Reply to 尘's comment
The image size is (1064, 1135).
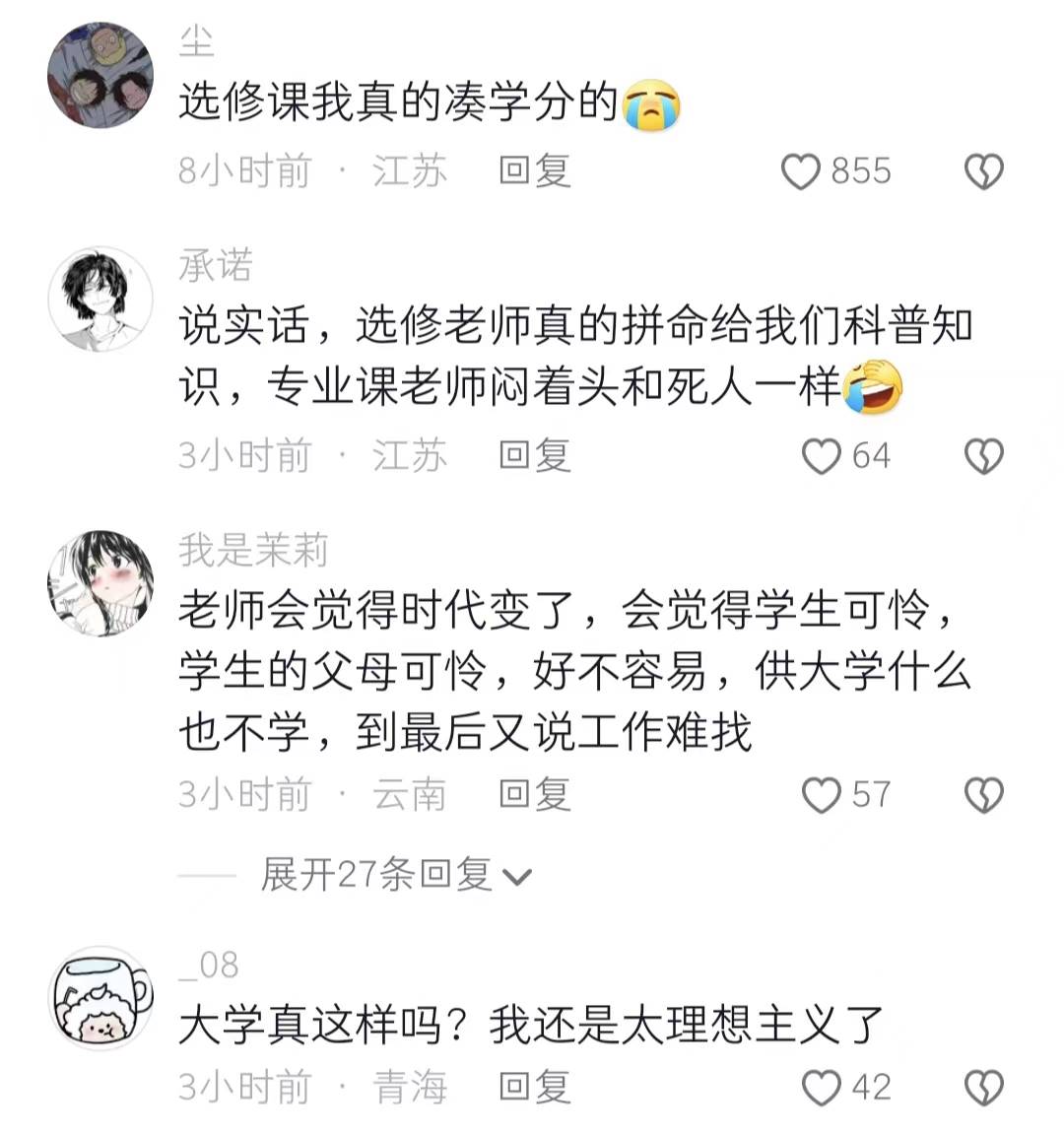point(534,171)
